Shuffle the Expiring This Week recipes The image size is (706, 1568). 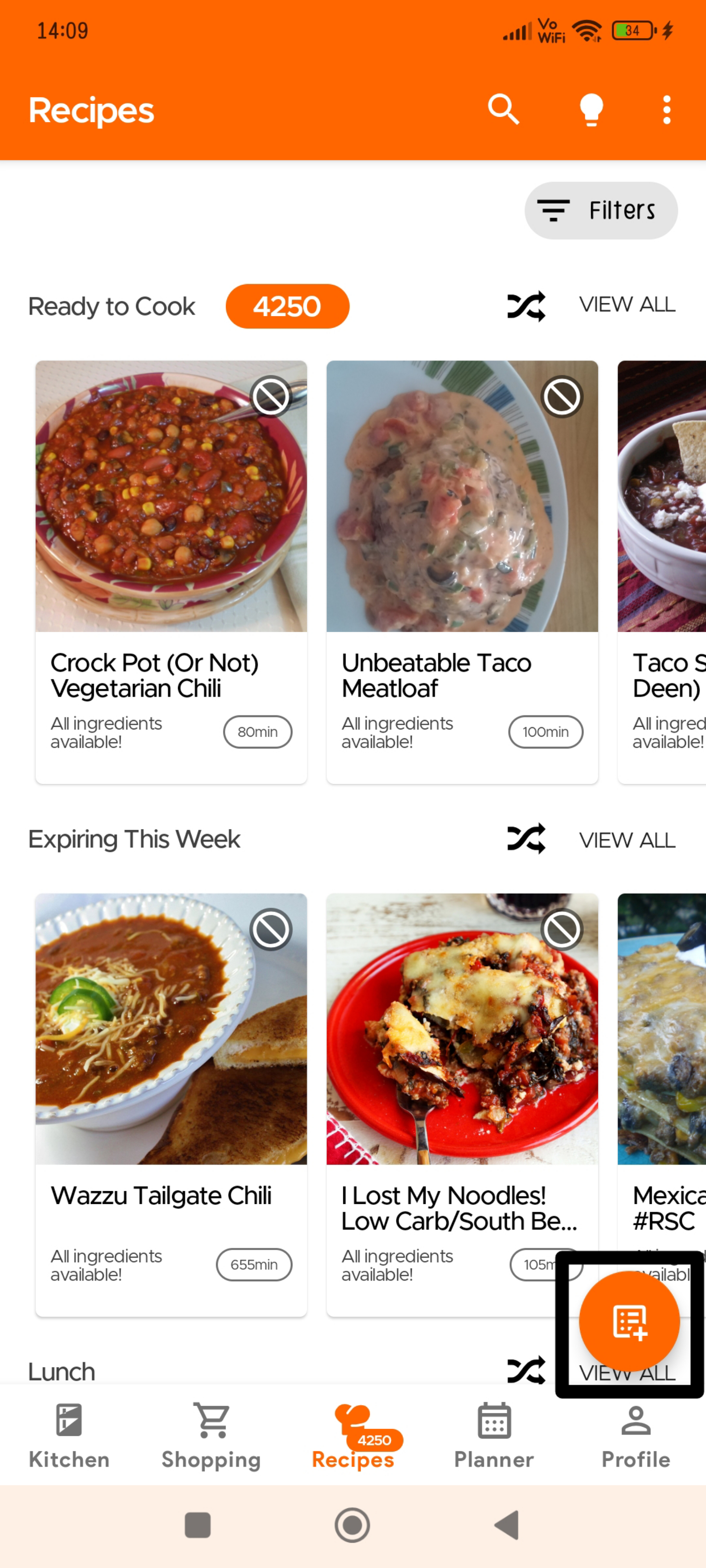coord(526,838)
